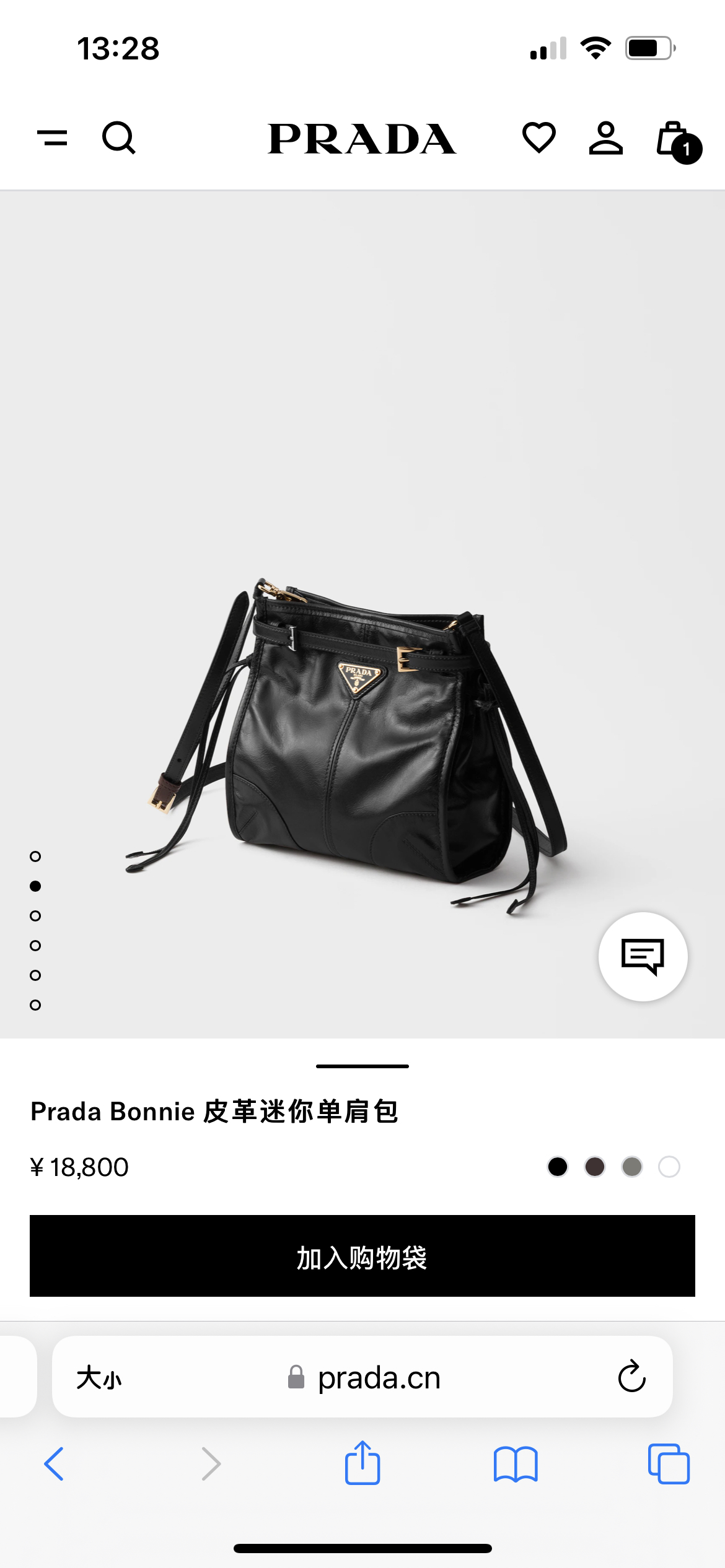The width and height of the screenshot is (725, 1568).
Task: Show all open Safari tabs
Action: (669, 1464)
